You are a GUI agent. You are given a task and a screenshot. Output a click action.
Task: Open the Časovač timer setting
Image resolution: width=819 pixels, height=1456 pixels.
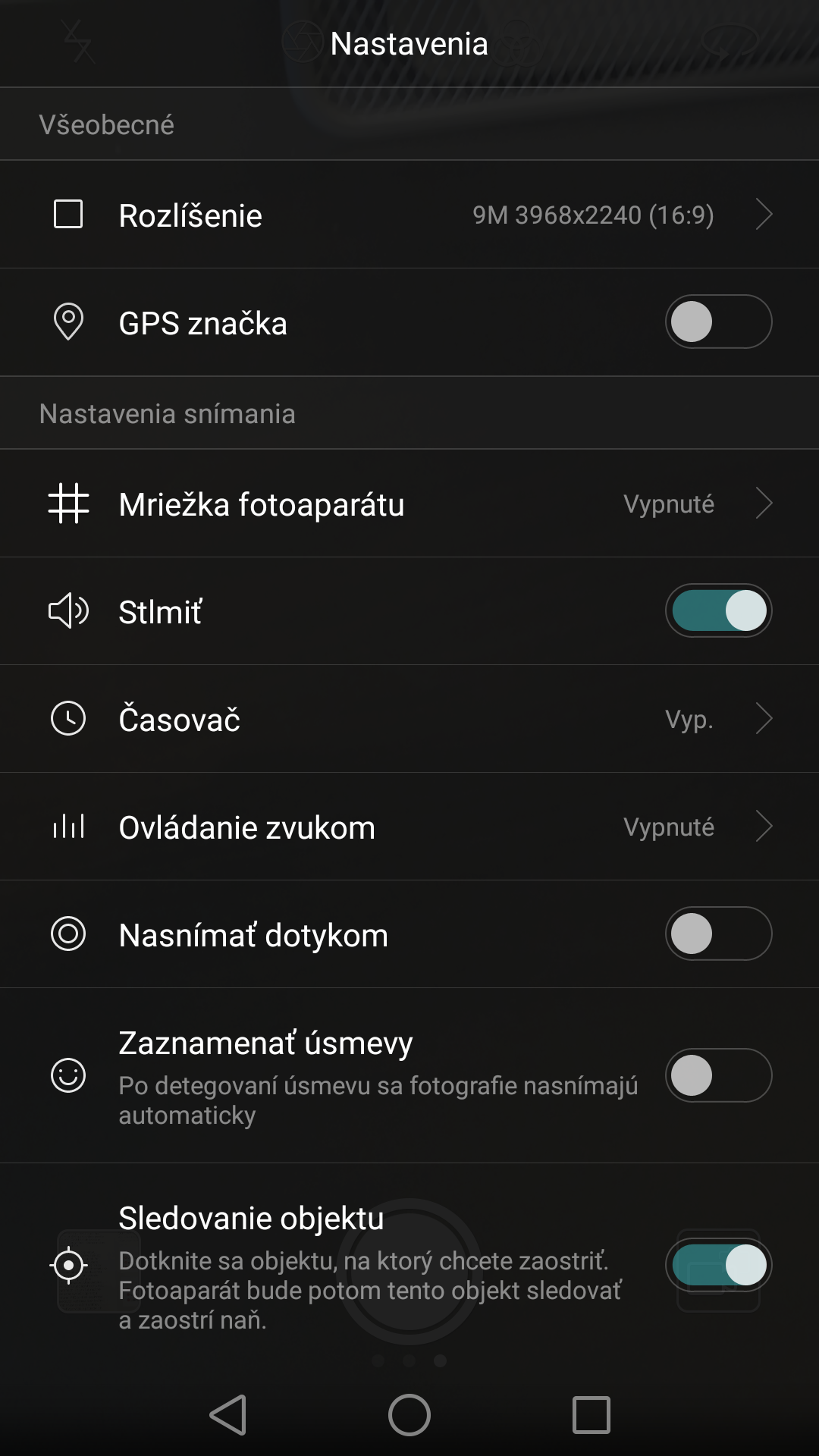[409, 719]
